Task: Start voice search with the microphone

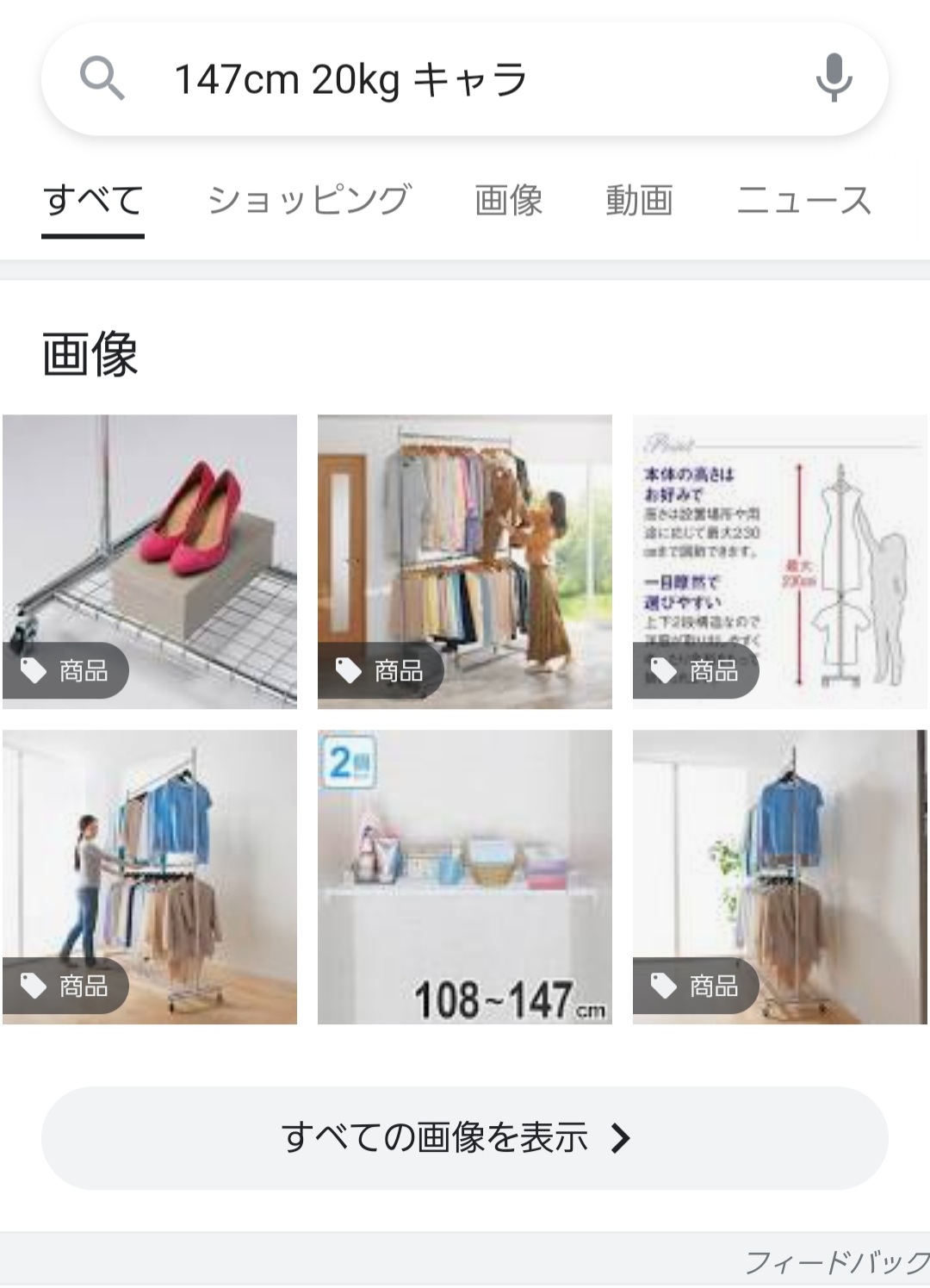Action: (833, 78)
